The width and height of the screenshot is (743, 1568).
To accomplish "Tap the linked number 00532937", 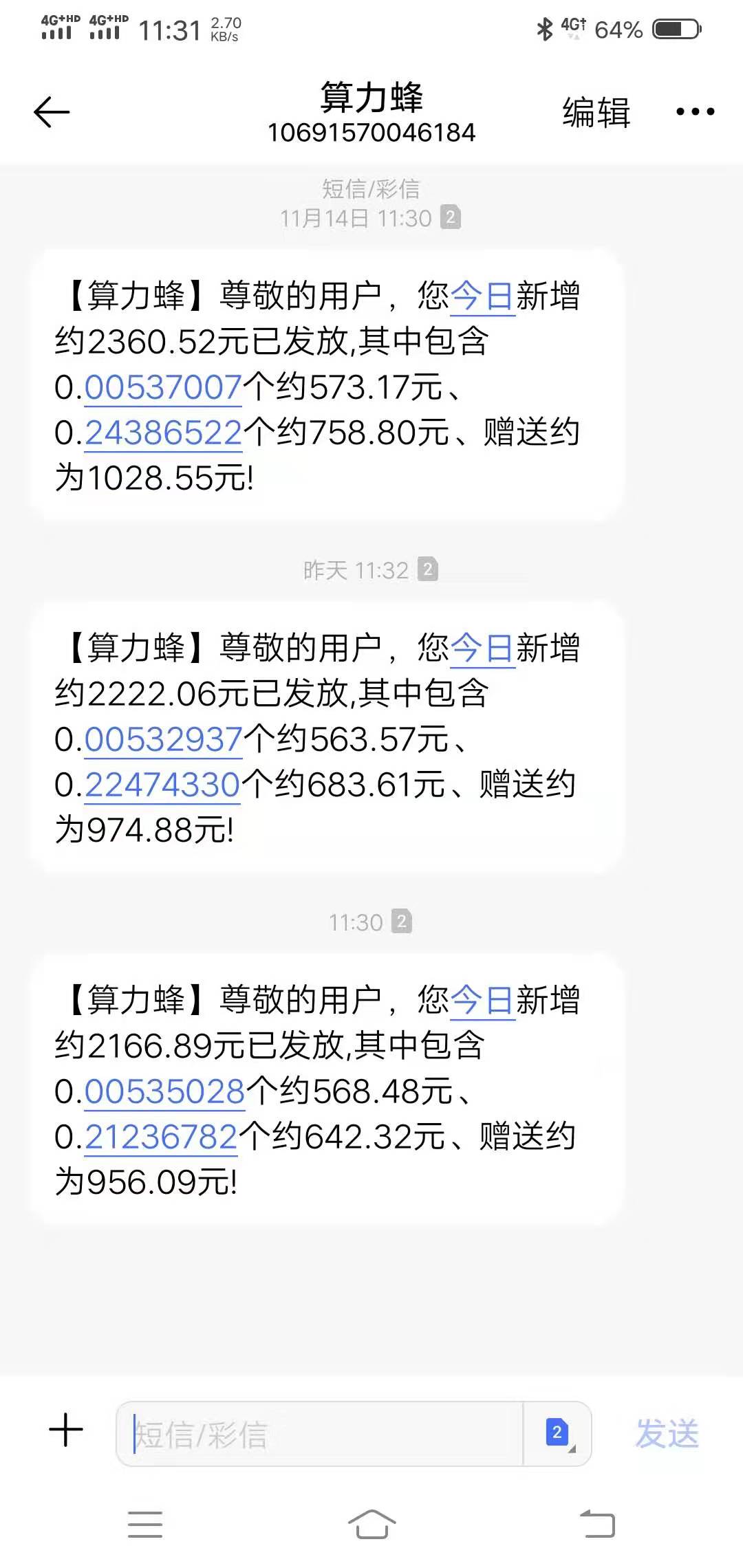I will 163,739.
